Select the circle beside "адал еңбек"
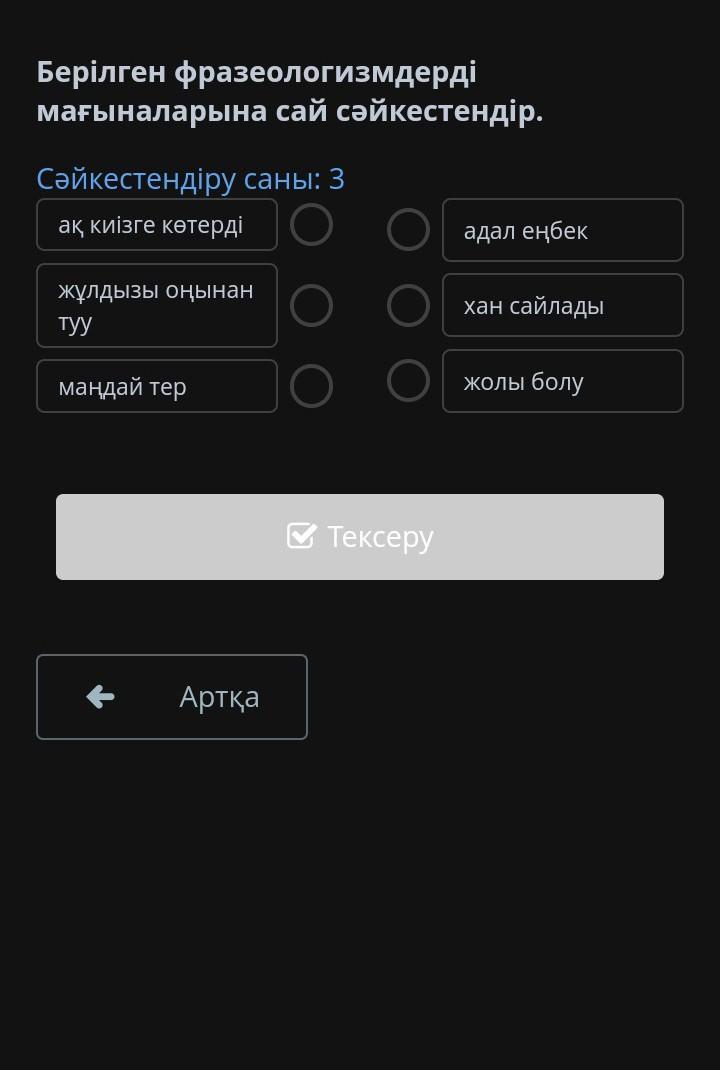720x1070 pixels. [x=408, y=229]
